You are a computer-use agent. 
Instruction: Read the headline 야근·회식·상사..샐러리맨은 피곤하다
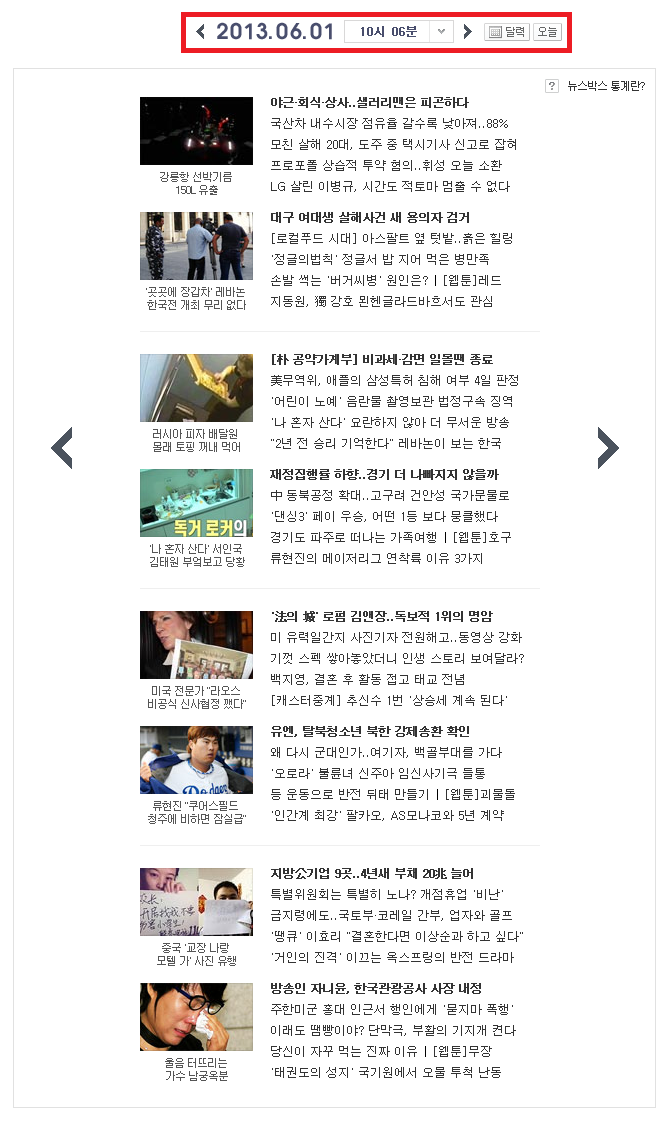pyautogui.click(x=370, y=102)
